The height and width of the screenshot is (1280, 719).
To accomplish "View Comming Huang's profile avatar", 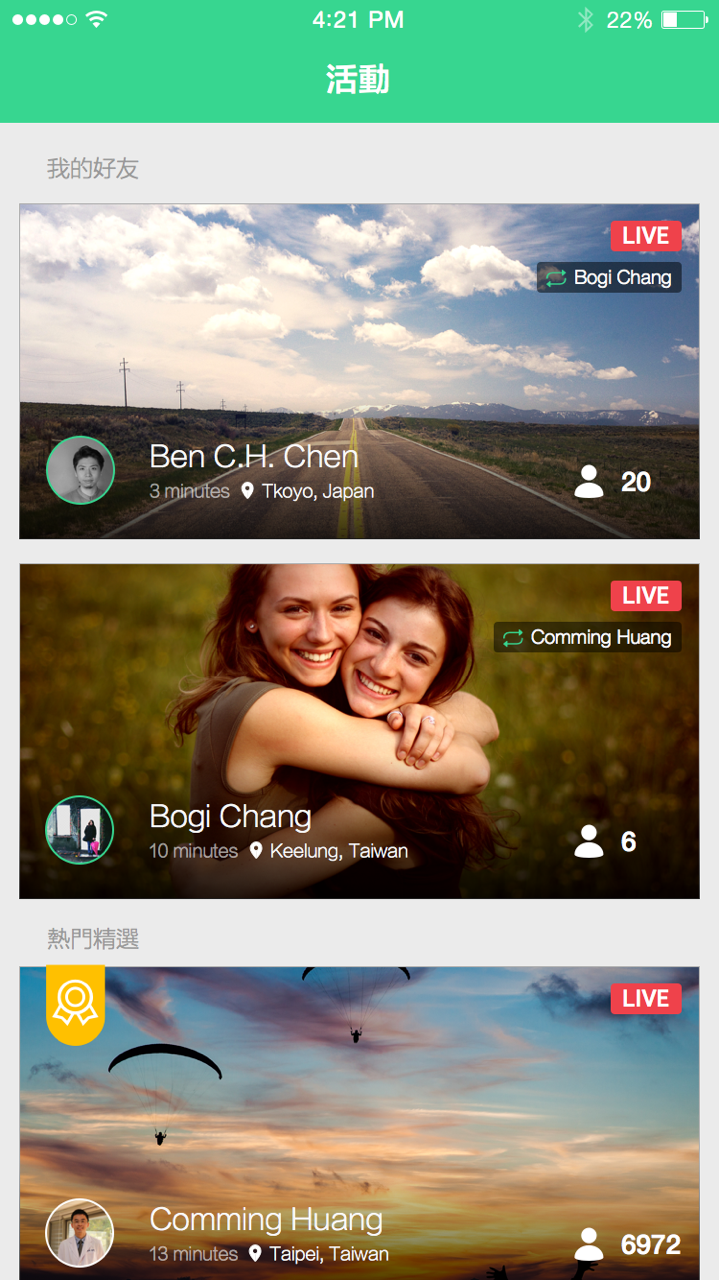I will [x=80, y=1233].
